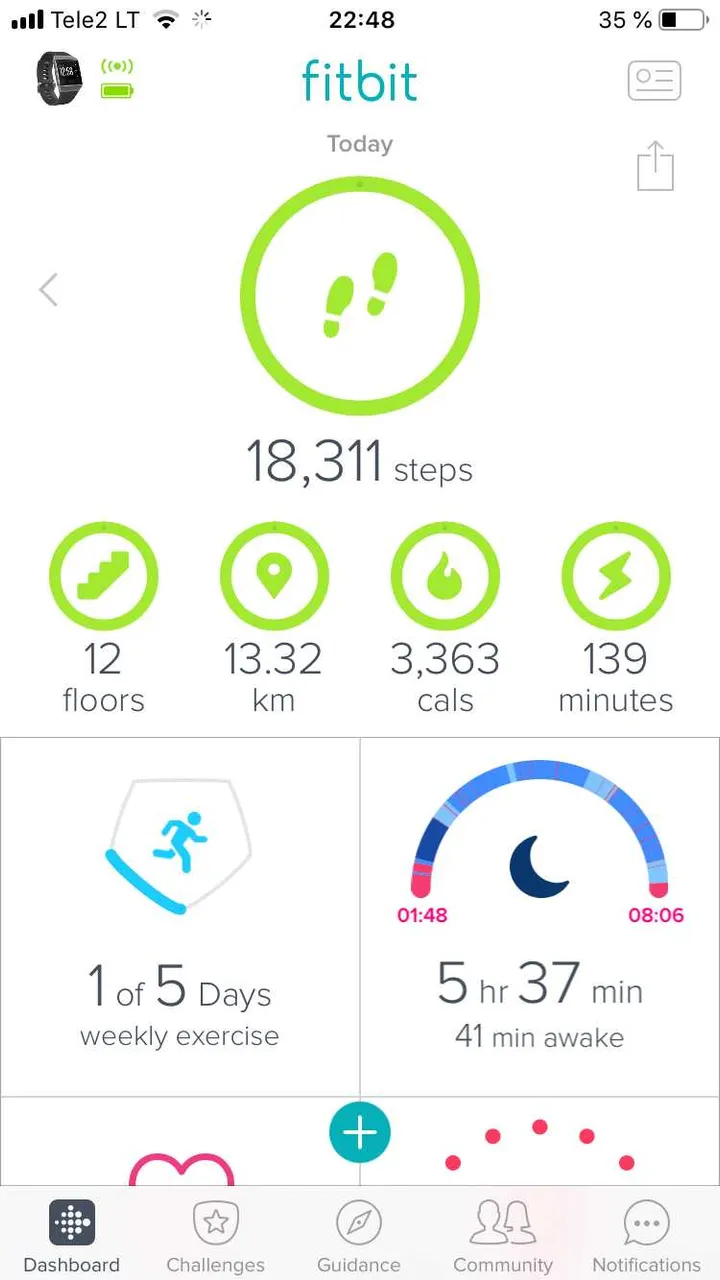Switch to the Community tab

coord(503,1237)
